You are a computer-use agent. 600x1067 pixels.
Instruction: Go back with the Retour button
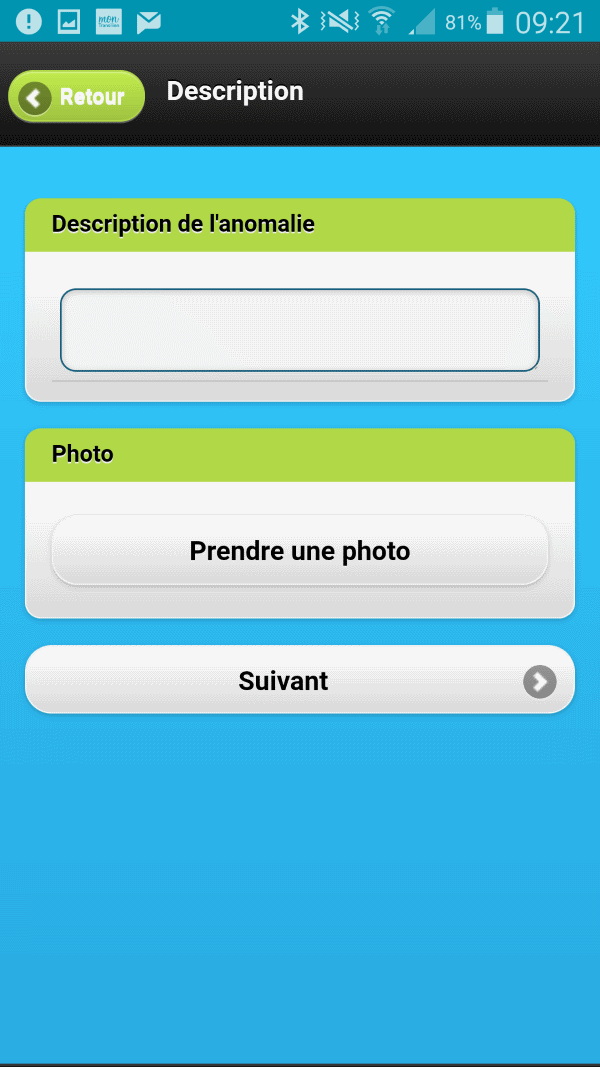[76, 97]
